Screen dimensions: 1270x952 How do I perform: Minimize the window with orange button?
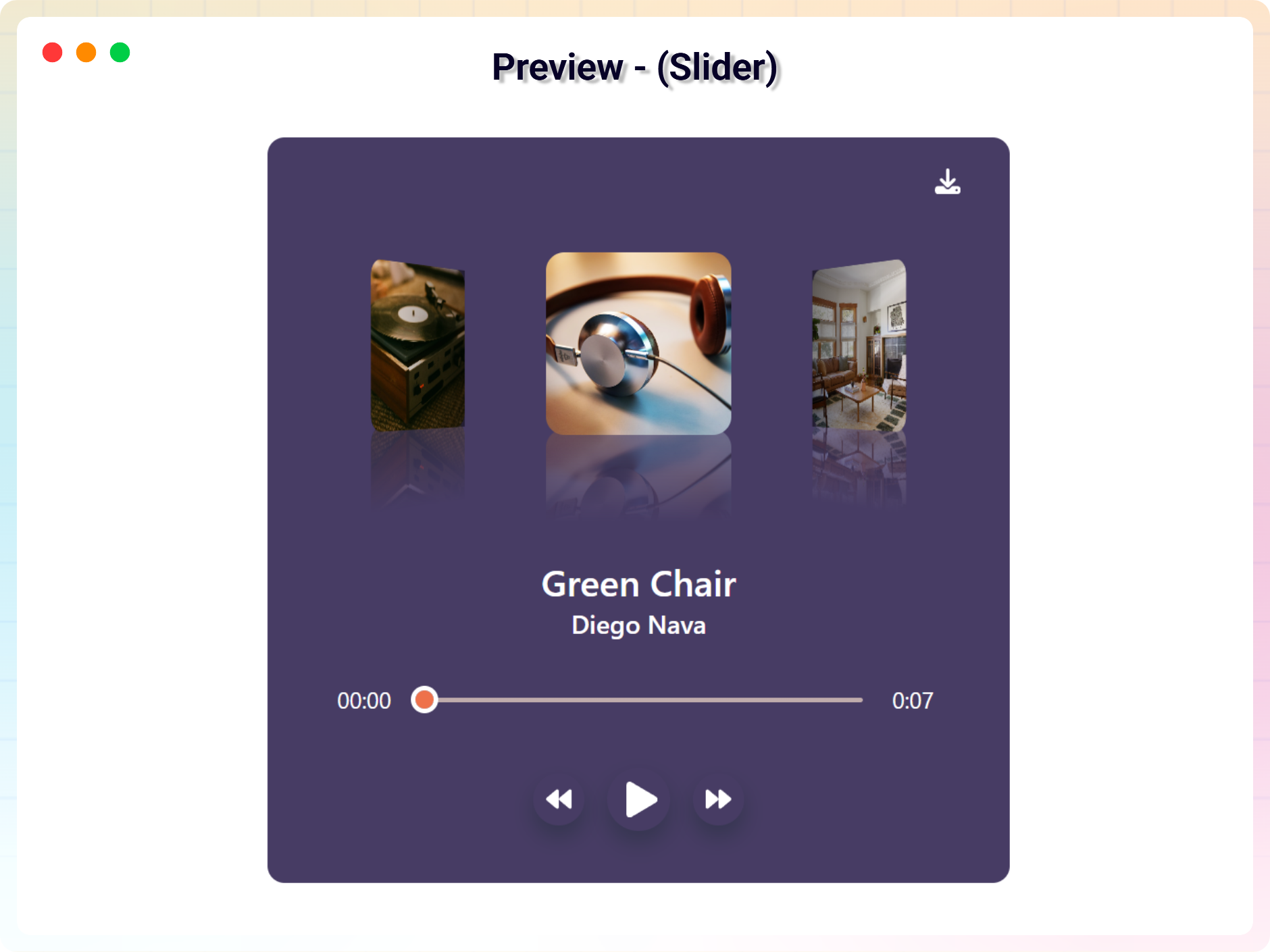pos(86,53)
